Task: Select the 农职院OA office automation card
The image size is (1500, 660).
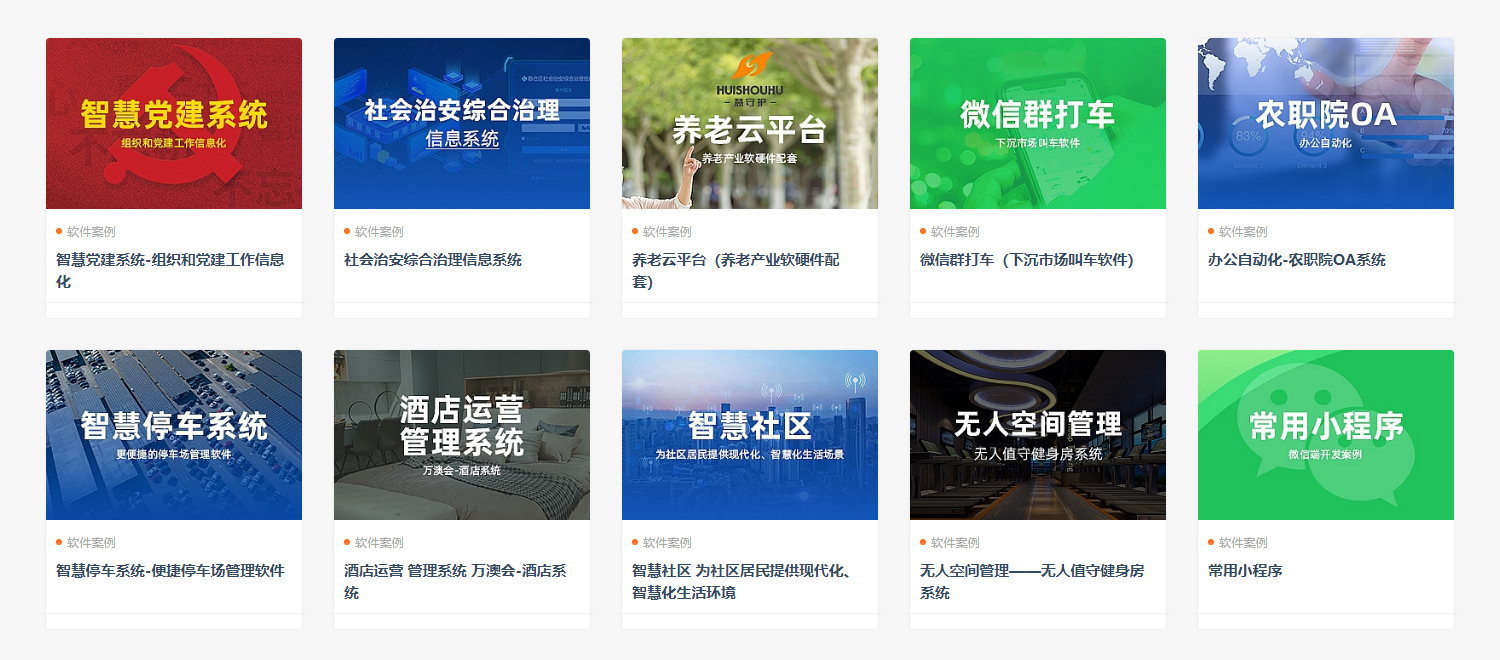Action: click(1326, 124)
